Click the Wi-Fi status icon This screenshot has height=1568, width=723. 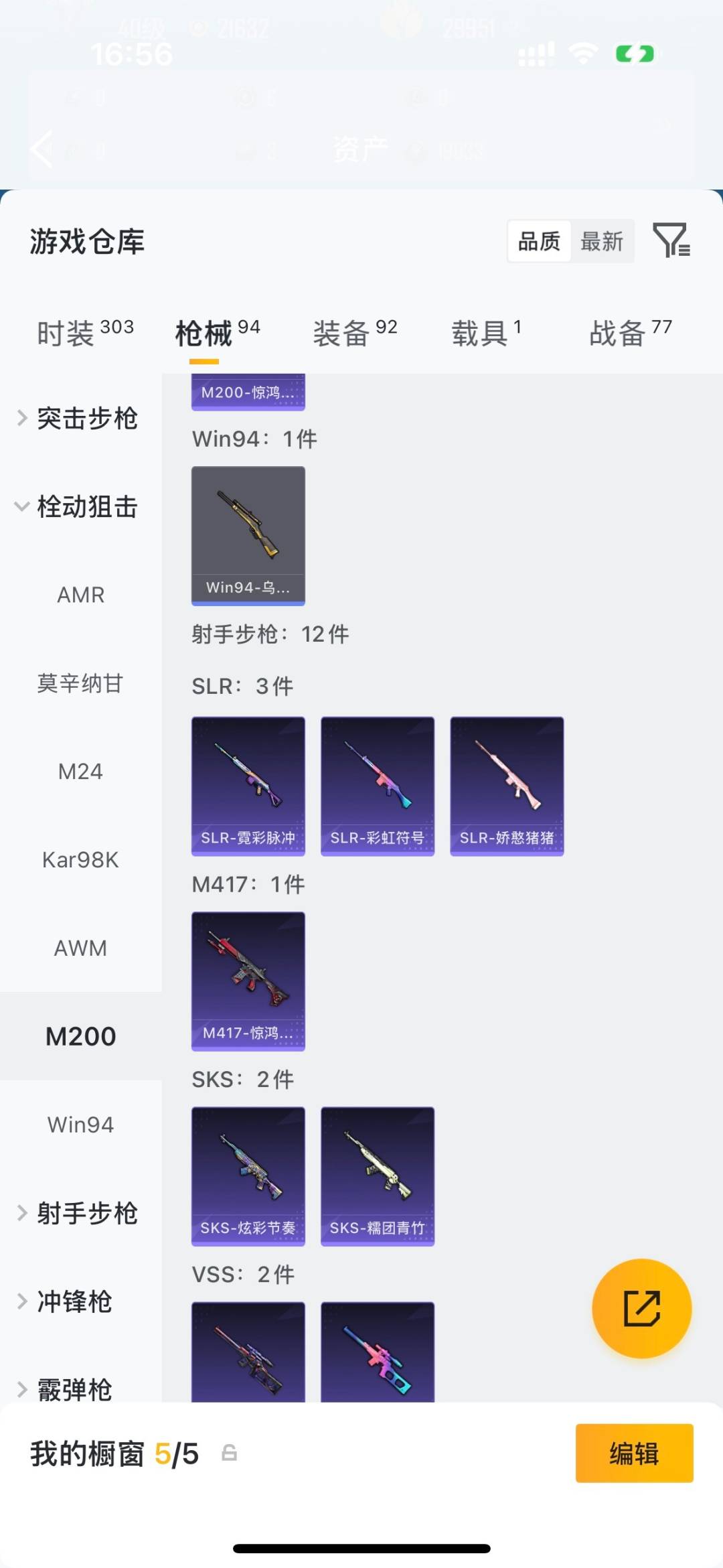(582, 54)
